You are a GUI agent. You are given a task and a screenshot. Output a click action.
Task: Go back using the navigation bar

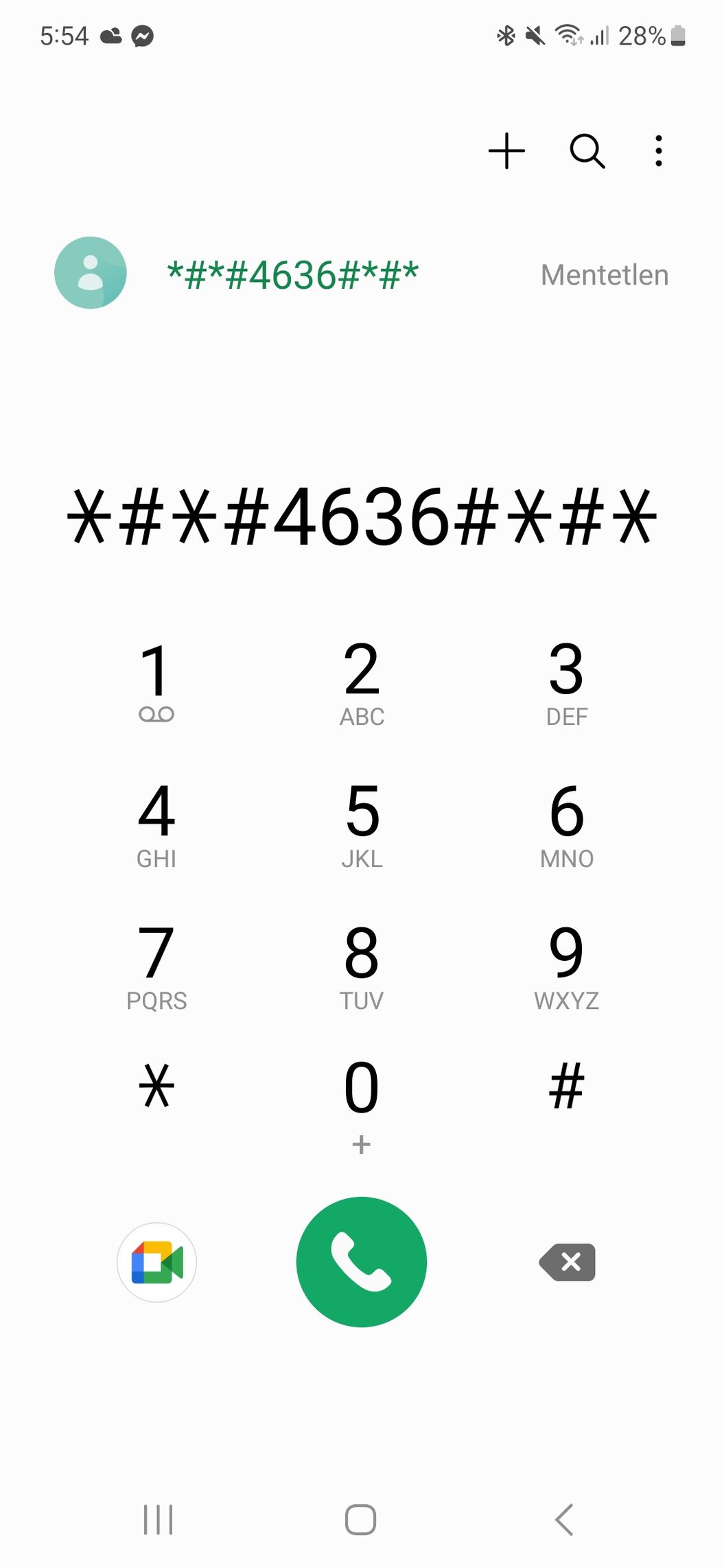(x=564, y=1520)
